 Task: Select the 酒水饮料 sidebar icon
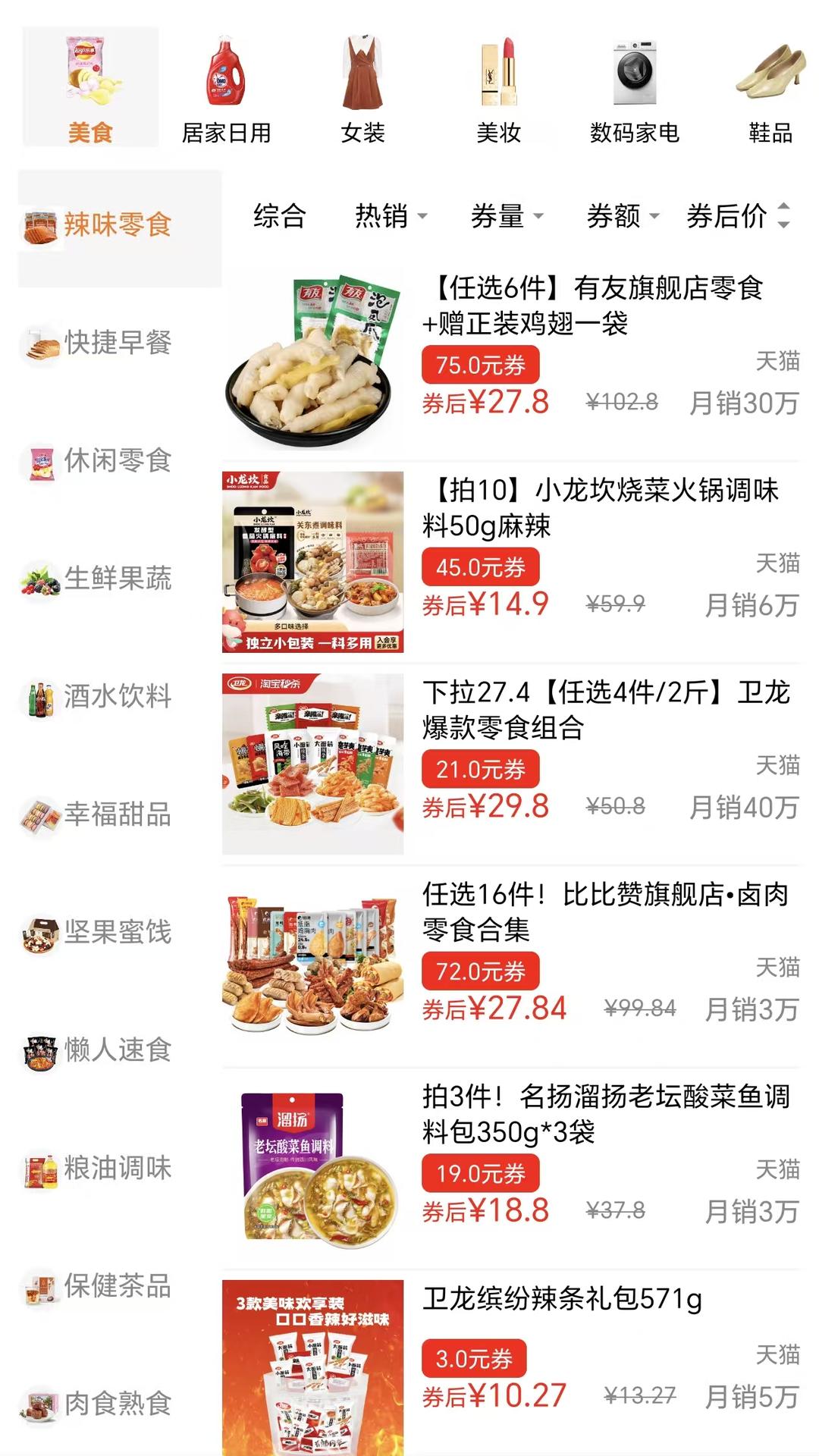click(42, 698)
